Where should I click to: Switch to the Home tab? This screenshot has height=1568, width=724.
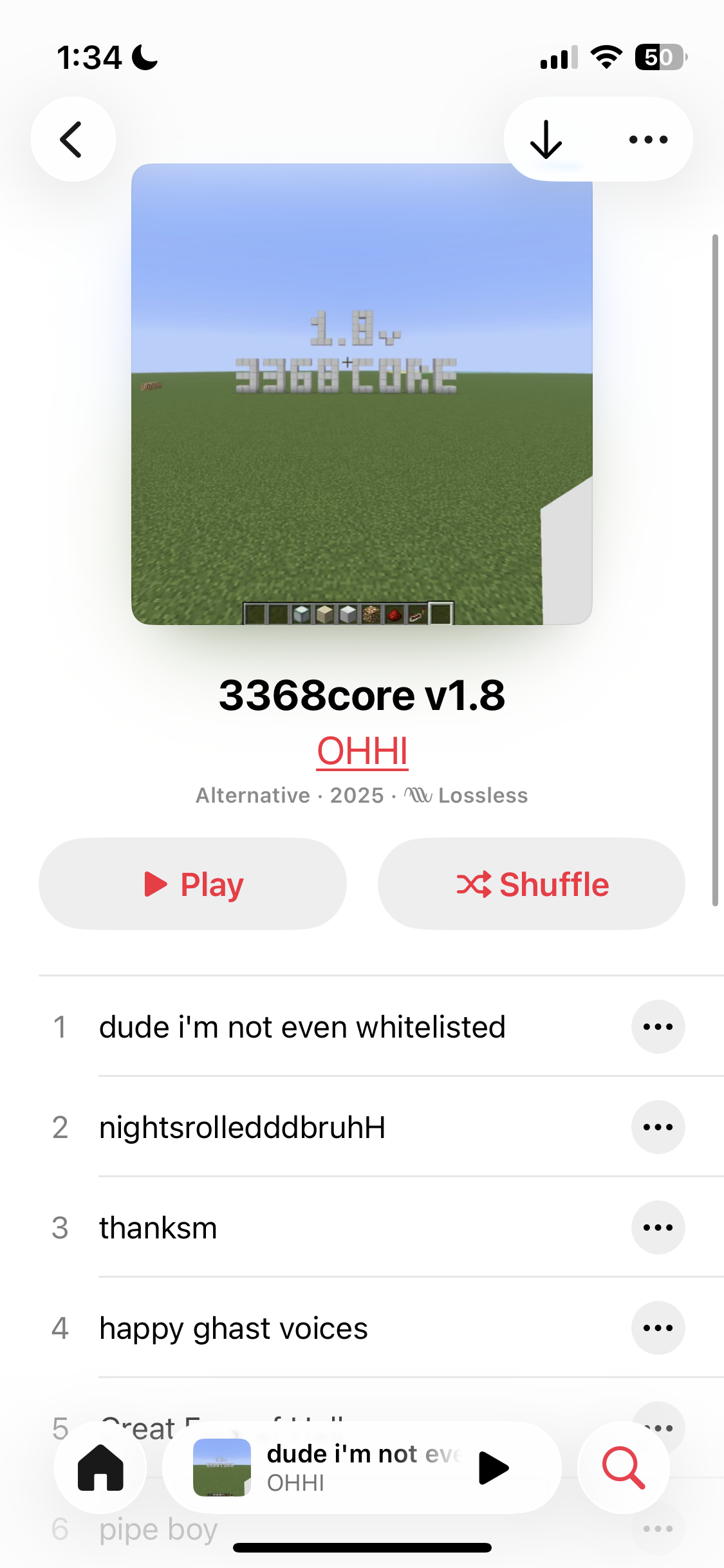coord(100,1468)
